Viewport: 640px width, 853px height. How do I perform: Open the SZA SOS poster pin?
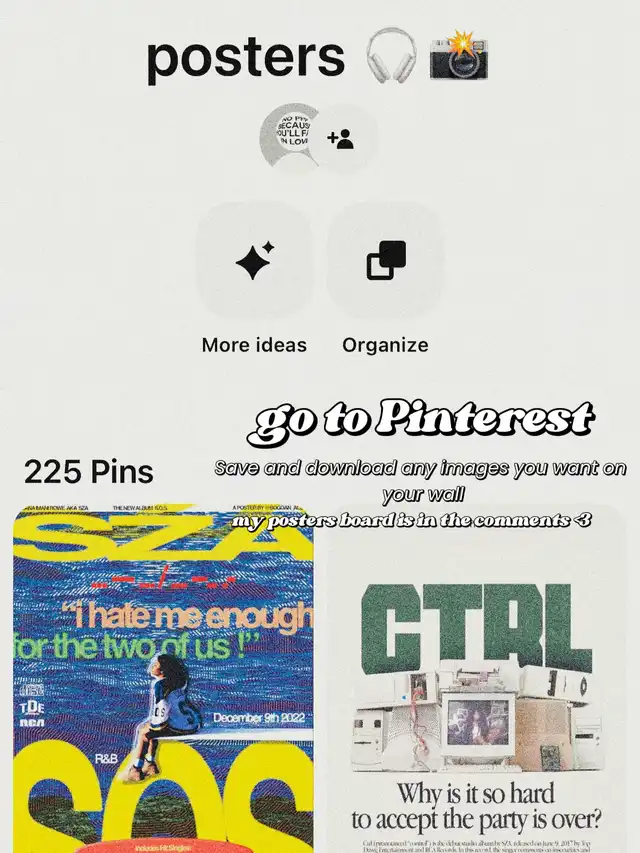163,680
